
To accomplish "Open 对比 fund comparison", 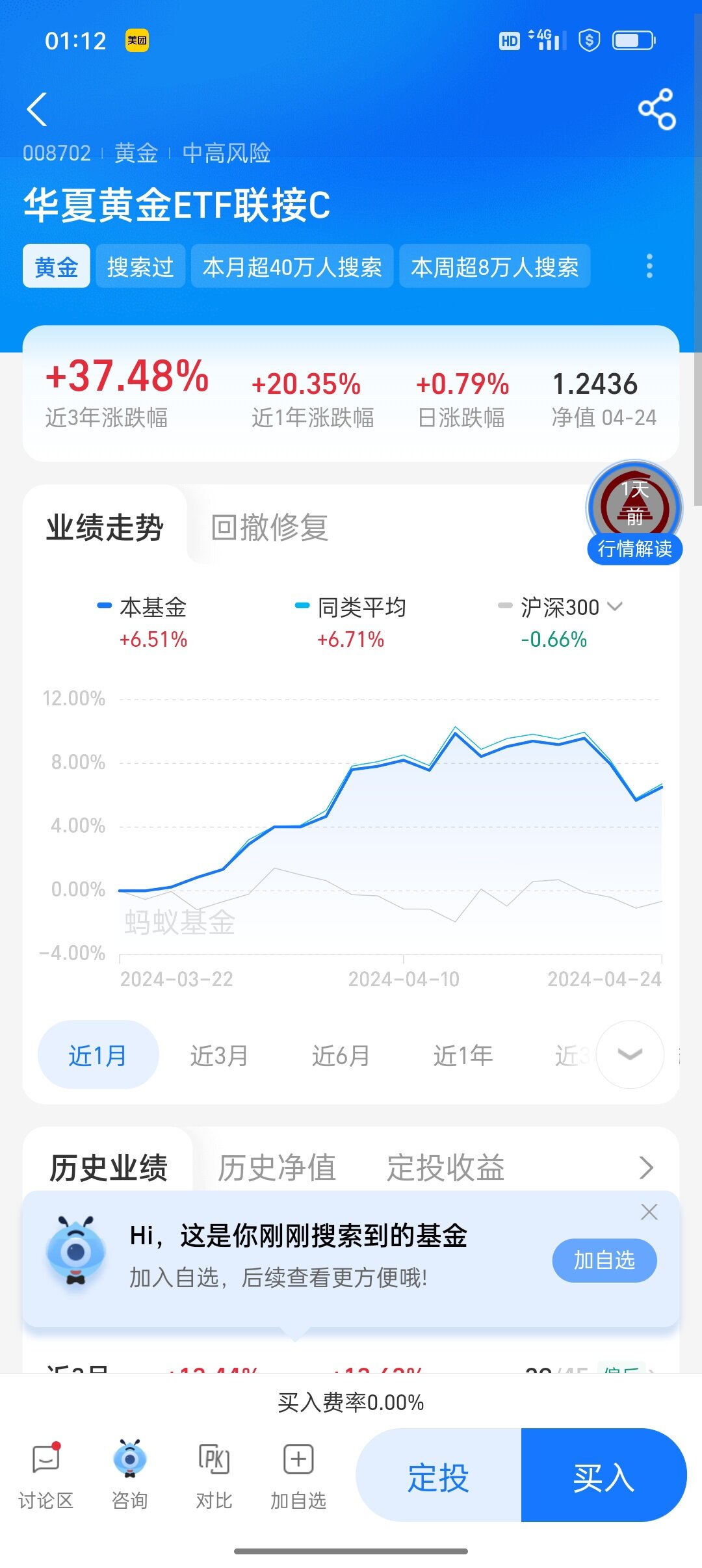I will click(214, 1476).
